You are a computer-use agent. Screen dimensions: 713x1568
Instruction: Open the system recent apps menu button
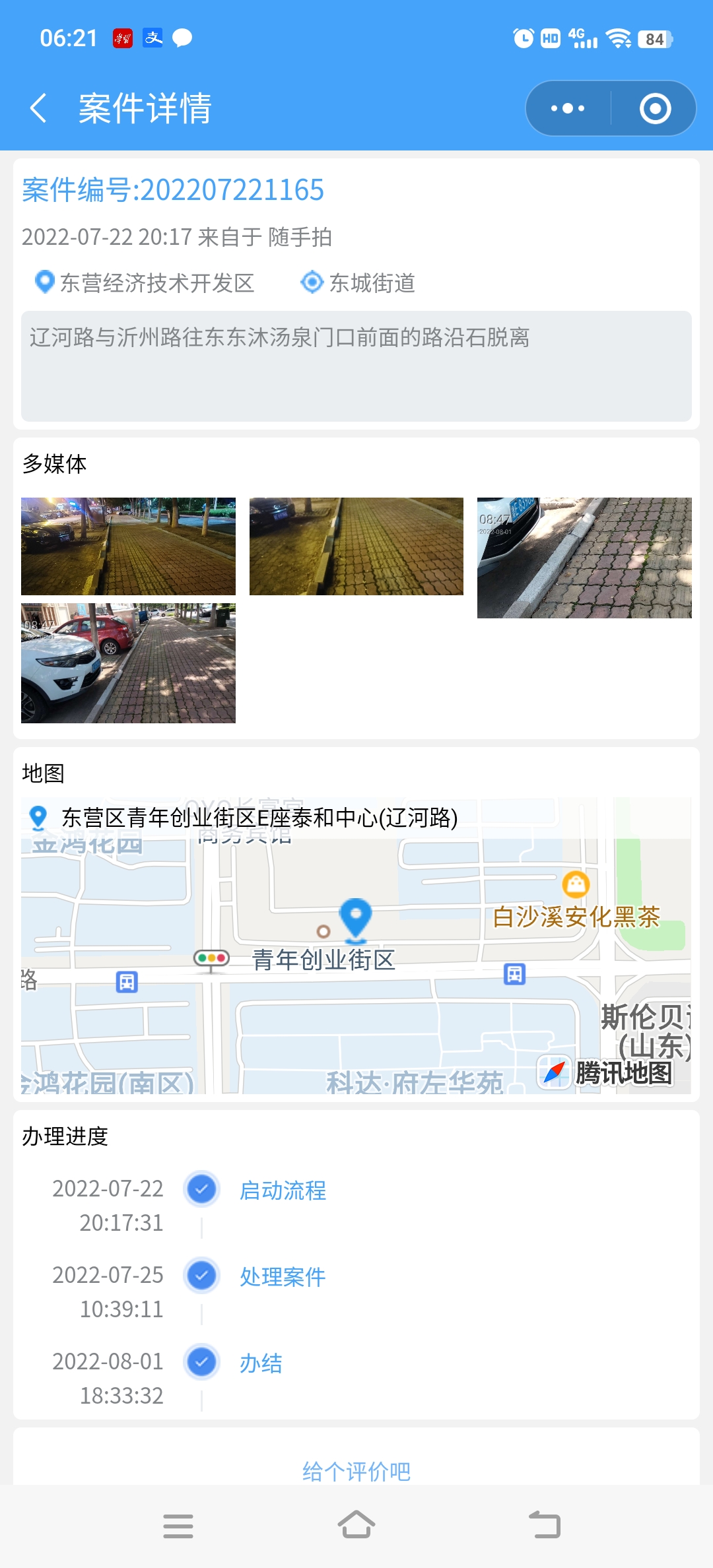178,1526
